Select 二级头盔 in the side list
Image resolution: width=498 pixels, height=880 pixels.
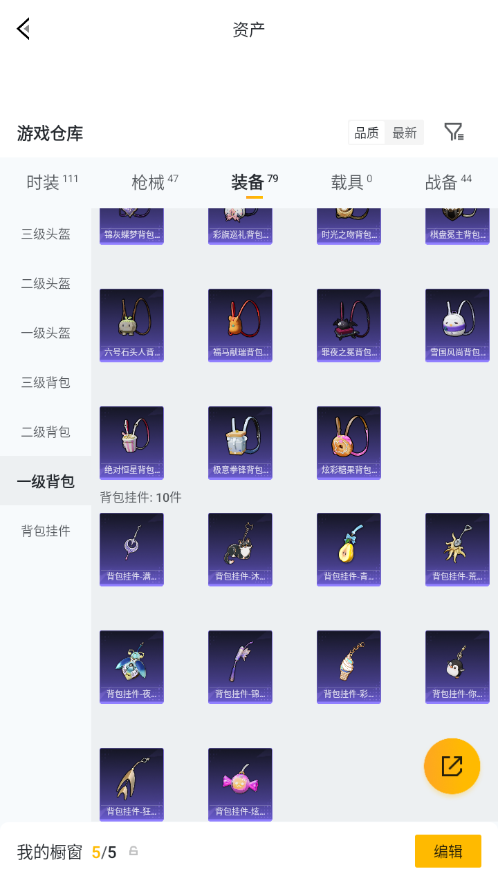point(45,283)
